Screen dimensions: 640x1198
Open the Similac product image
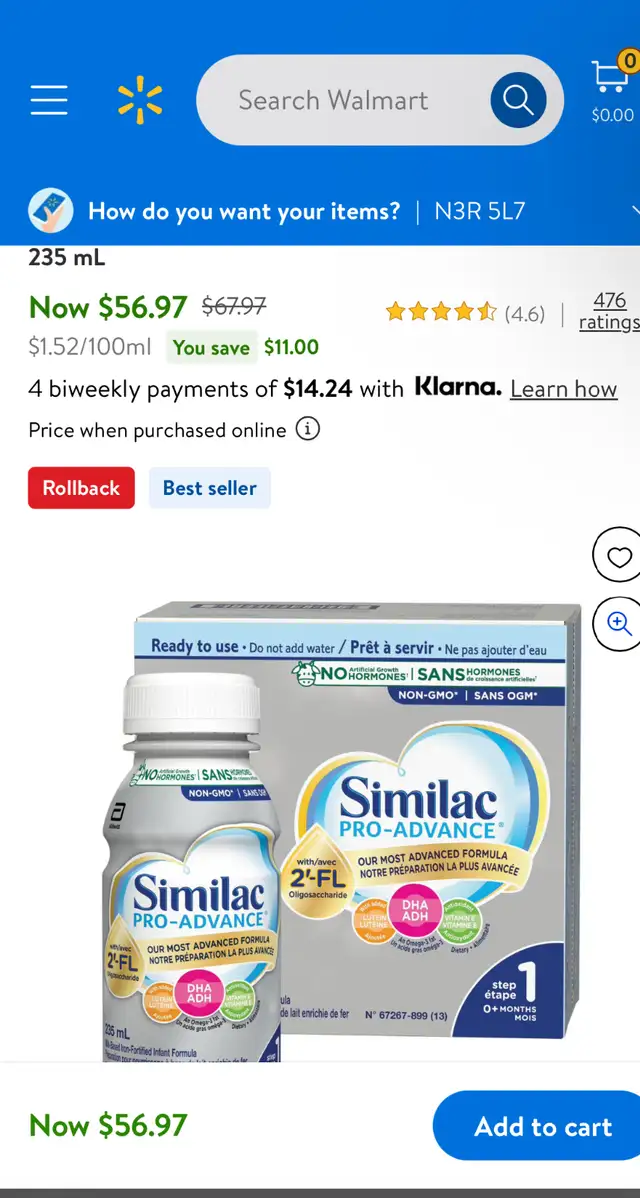coord(341,831)
